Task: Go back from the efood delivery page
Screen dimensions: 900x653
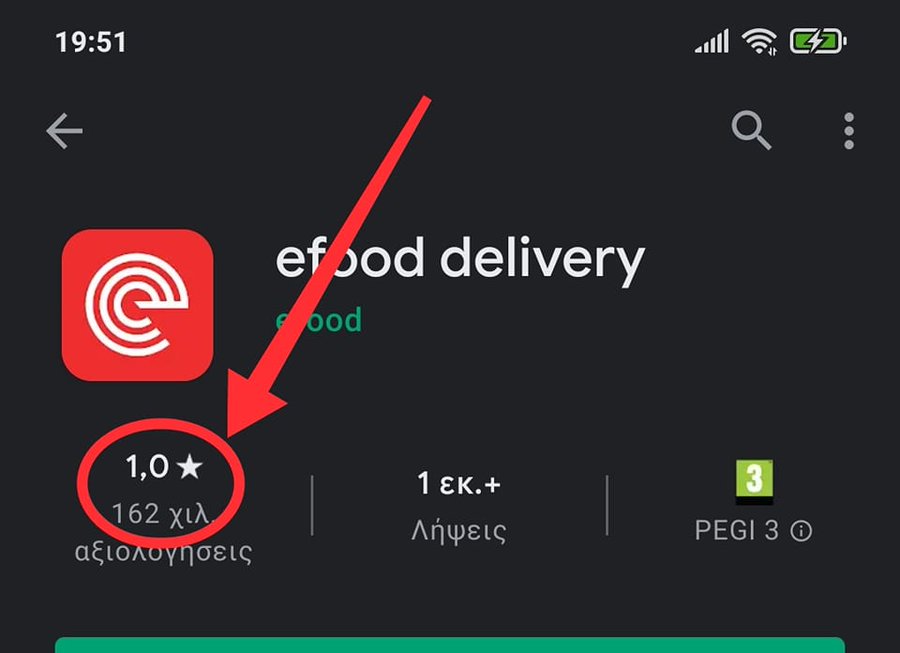Action: click(64, 131)
